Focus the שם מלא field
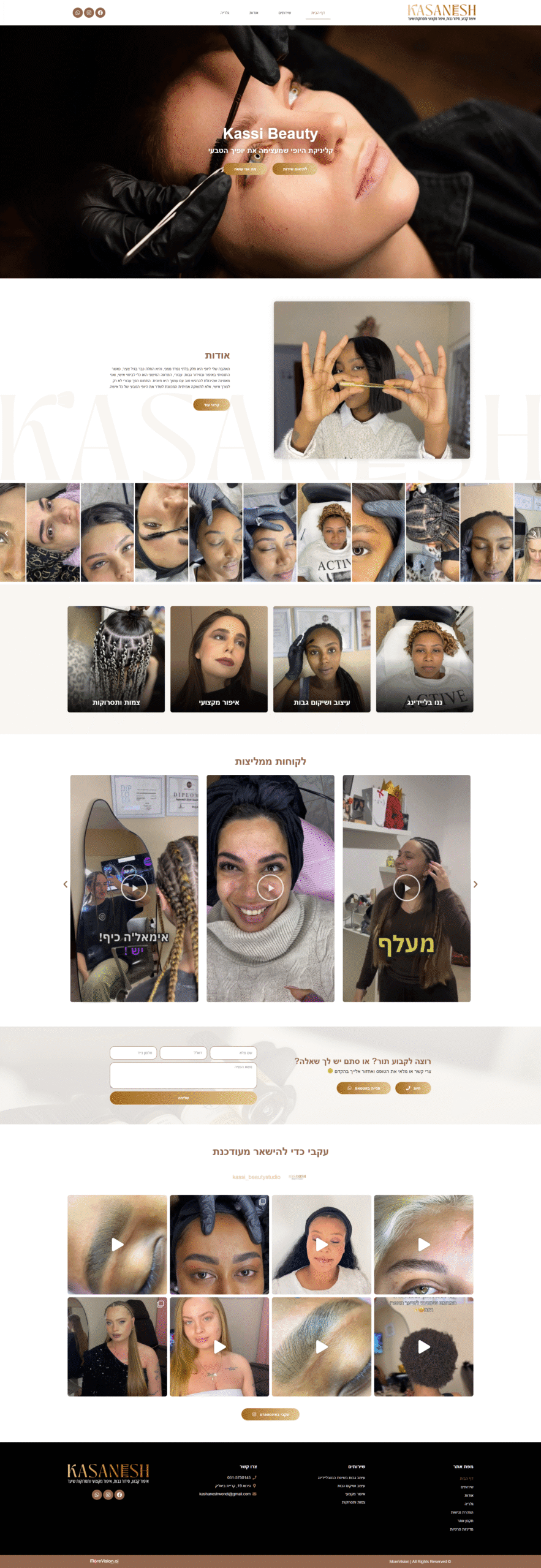The width and height of the screenshot is (541, 1568). pyautogui.click(x=233, y=1053)
